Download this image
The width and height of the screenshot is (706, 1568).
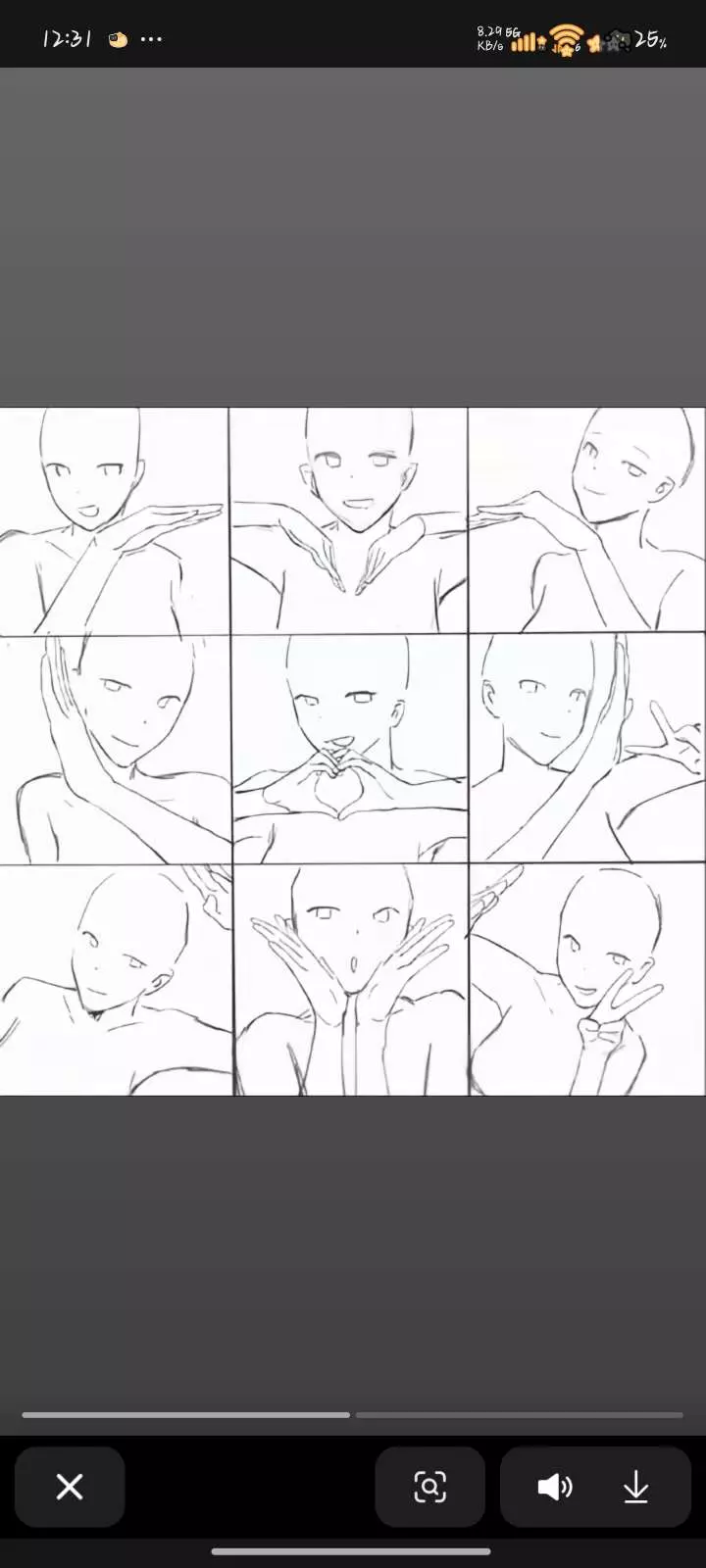tap(636, 1487)
